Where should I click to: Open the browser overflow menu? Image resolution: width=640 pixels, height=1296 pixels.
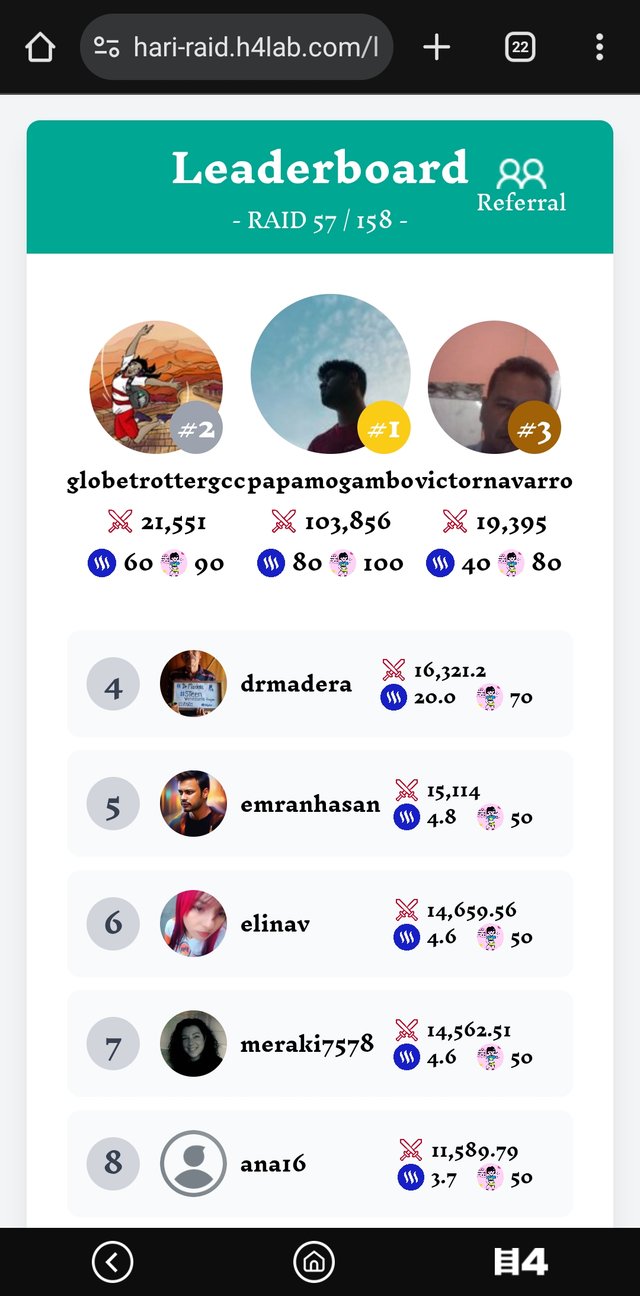599,47
